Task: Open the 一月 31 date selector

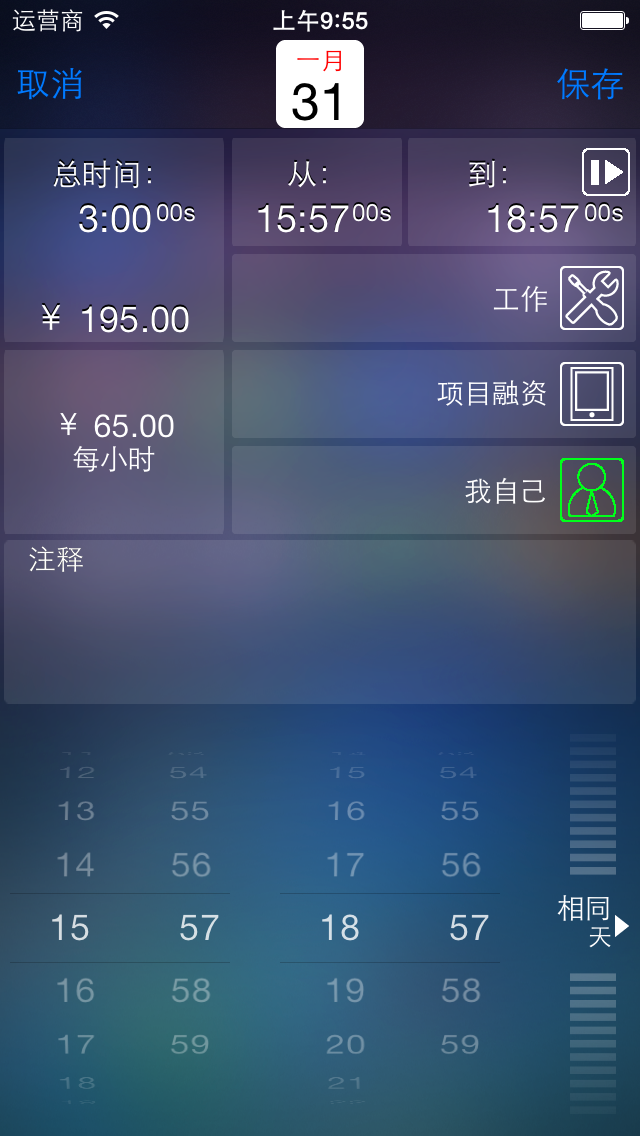Action: pos(320,85)
